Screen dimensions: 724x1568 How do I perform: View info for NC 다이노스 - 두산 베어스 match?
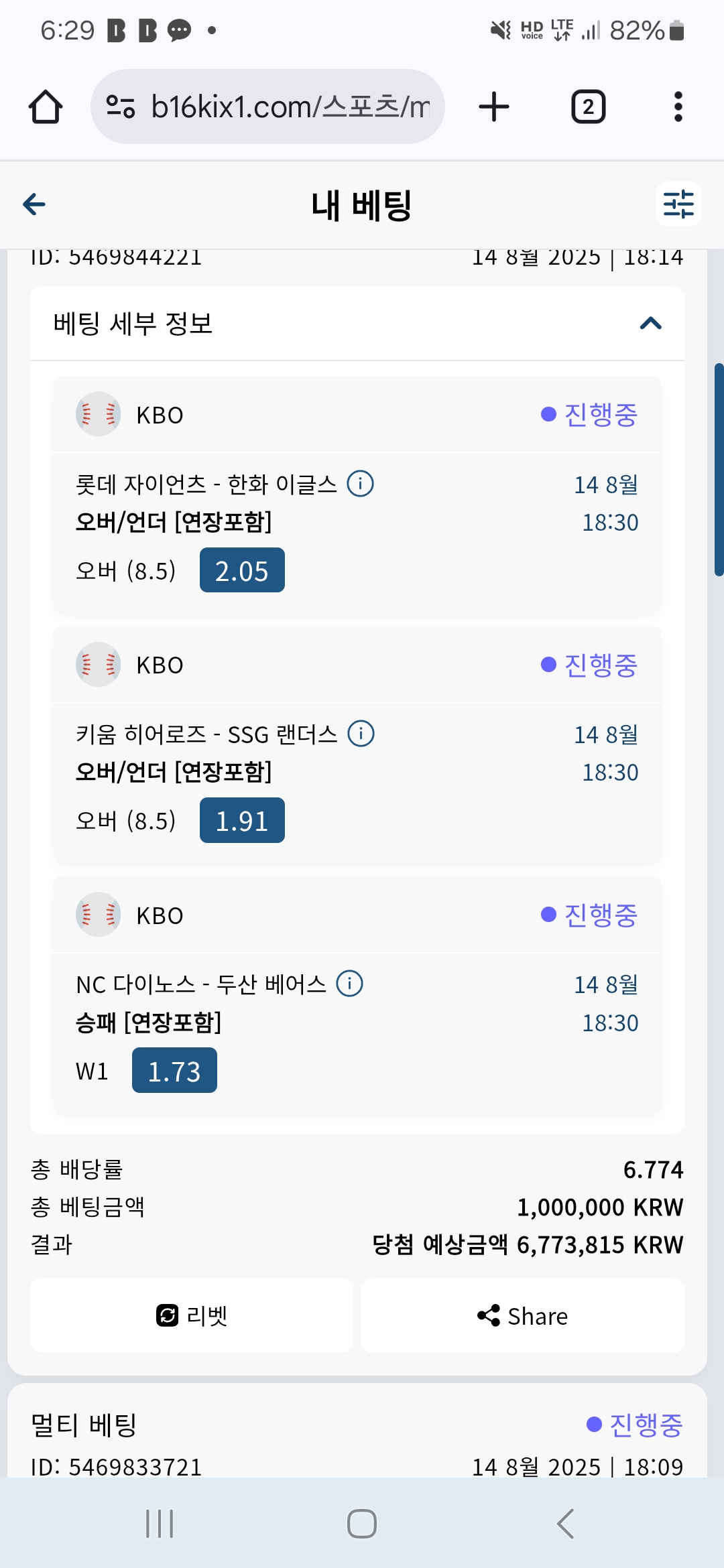click(x=349, y=984)
